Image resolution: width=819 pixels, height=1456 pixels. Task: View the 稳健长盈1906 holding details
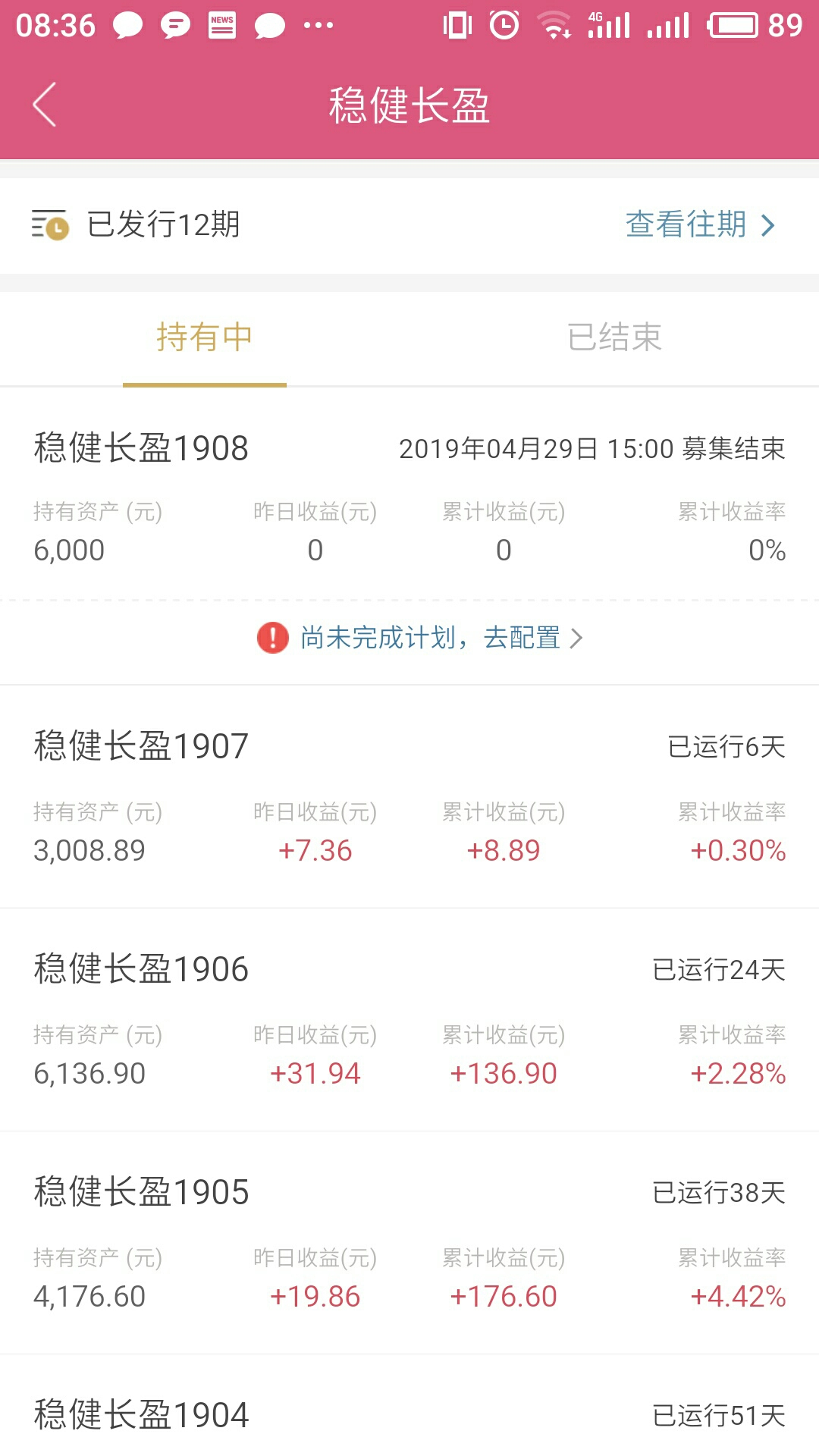tap(409, 1019)
